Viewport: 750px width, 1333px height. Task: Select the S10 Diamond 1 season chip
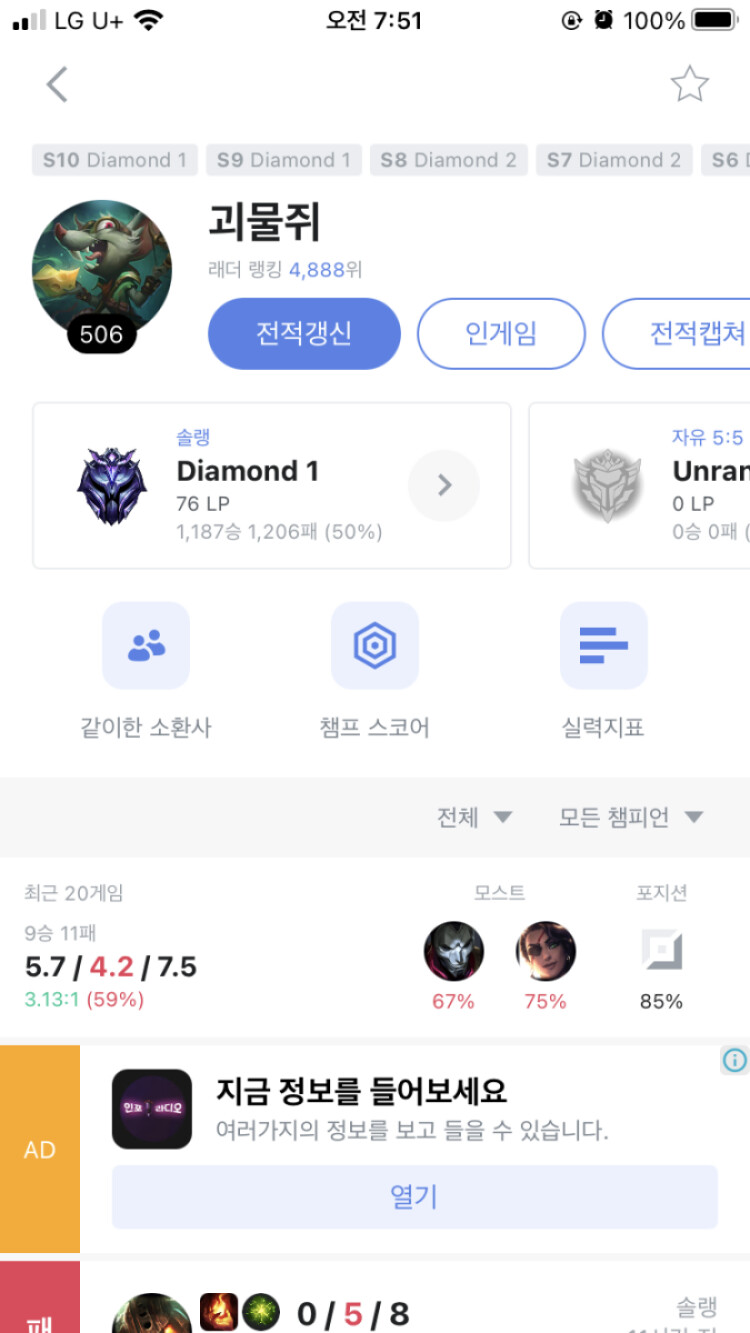tap(115, 160)
